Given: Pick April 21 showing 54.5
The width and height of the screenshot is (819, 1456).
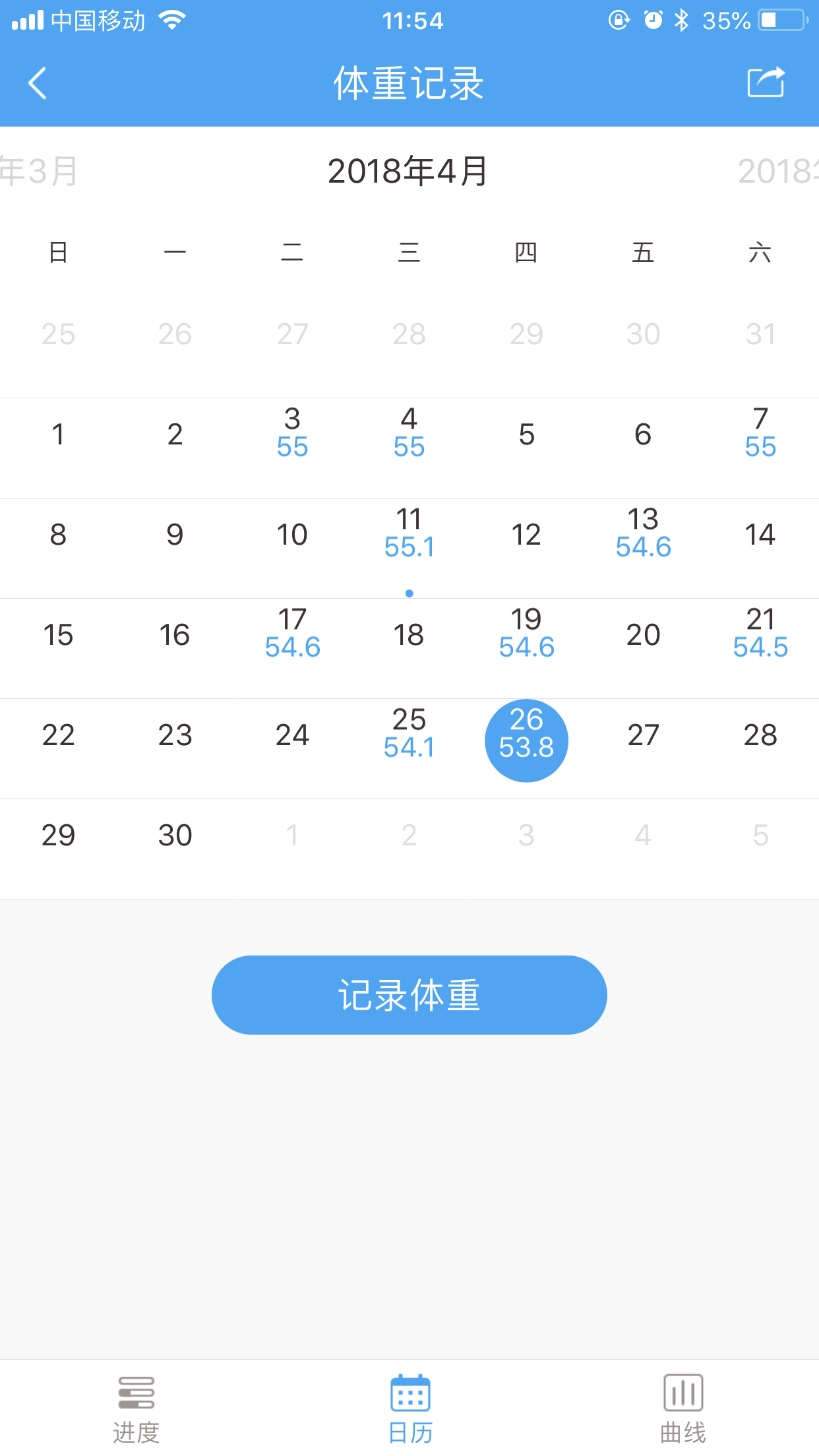Looking at the screenshot, I should (760, 633).
